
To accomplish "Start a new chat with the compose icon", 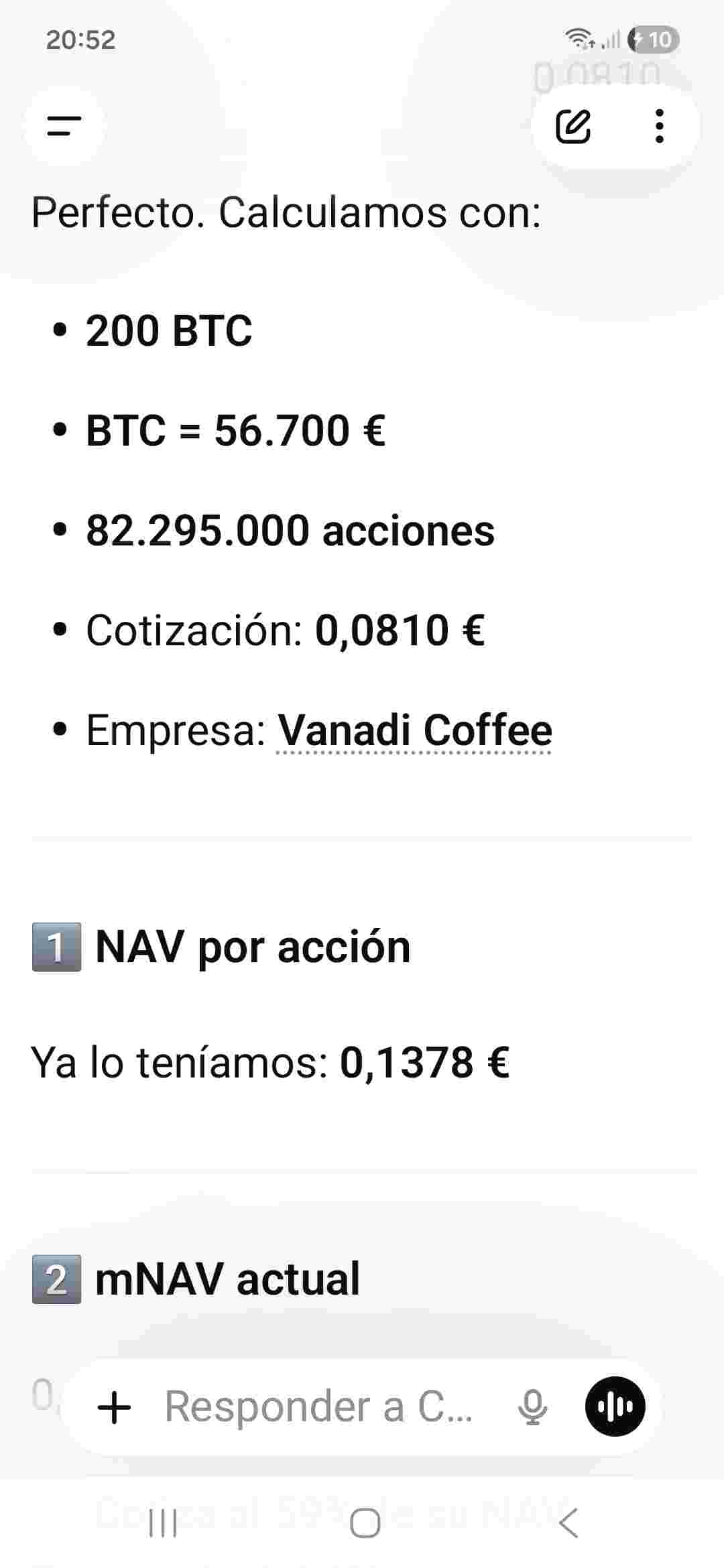I will click(x=573, y=126).
